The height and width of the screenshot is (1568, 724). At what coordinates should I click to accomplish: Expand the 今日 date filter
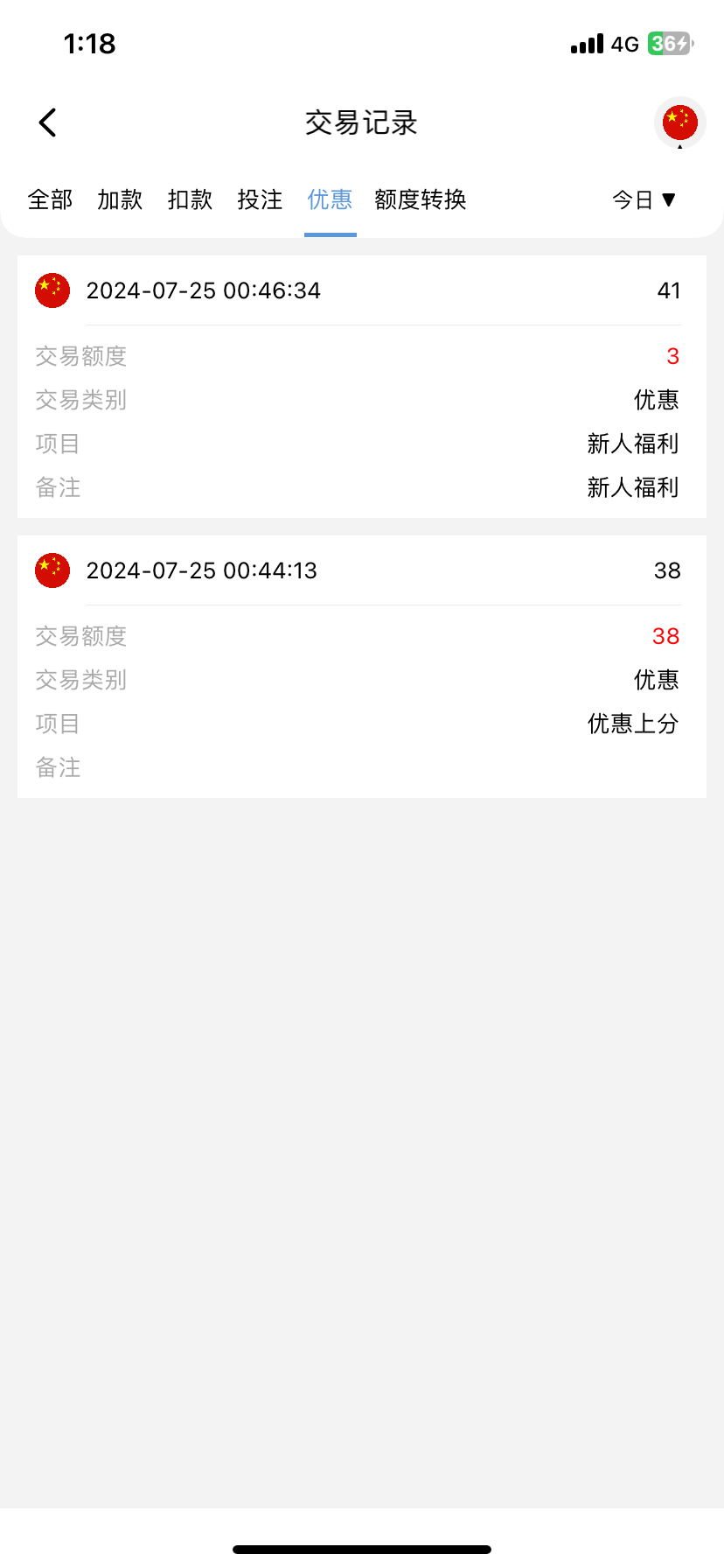pyautogui.click(x=644, y=200)
